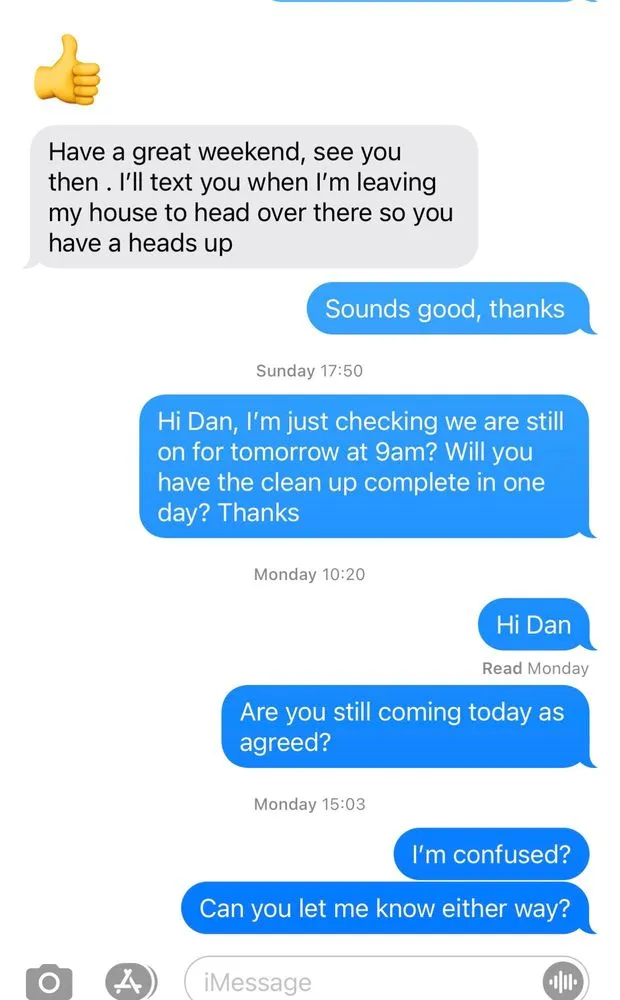Tap the iMessage text field

pos(360,981)
